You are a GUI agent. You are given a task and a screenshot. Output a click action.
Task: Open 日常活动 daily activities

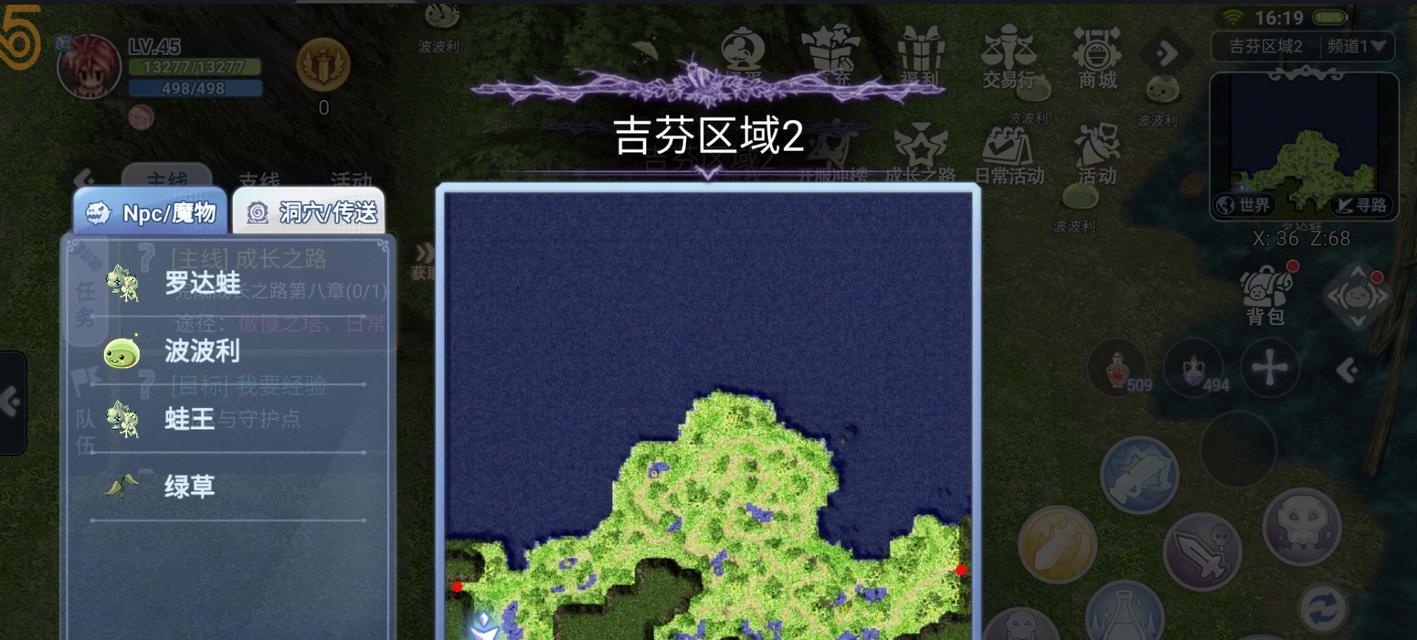click(x=1008, y=155)
